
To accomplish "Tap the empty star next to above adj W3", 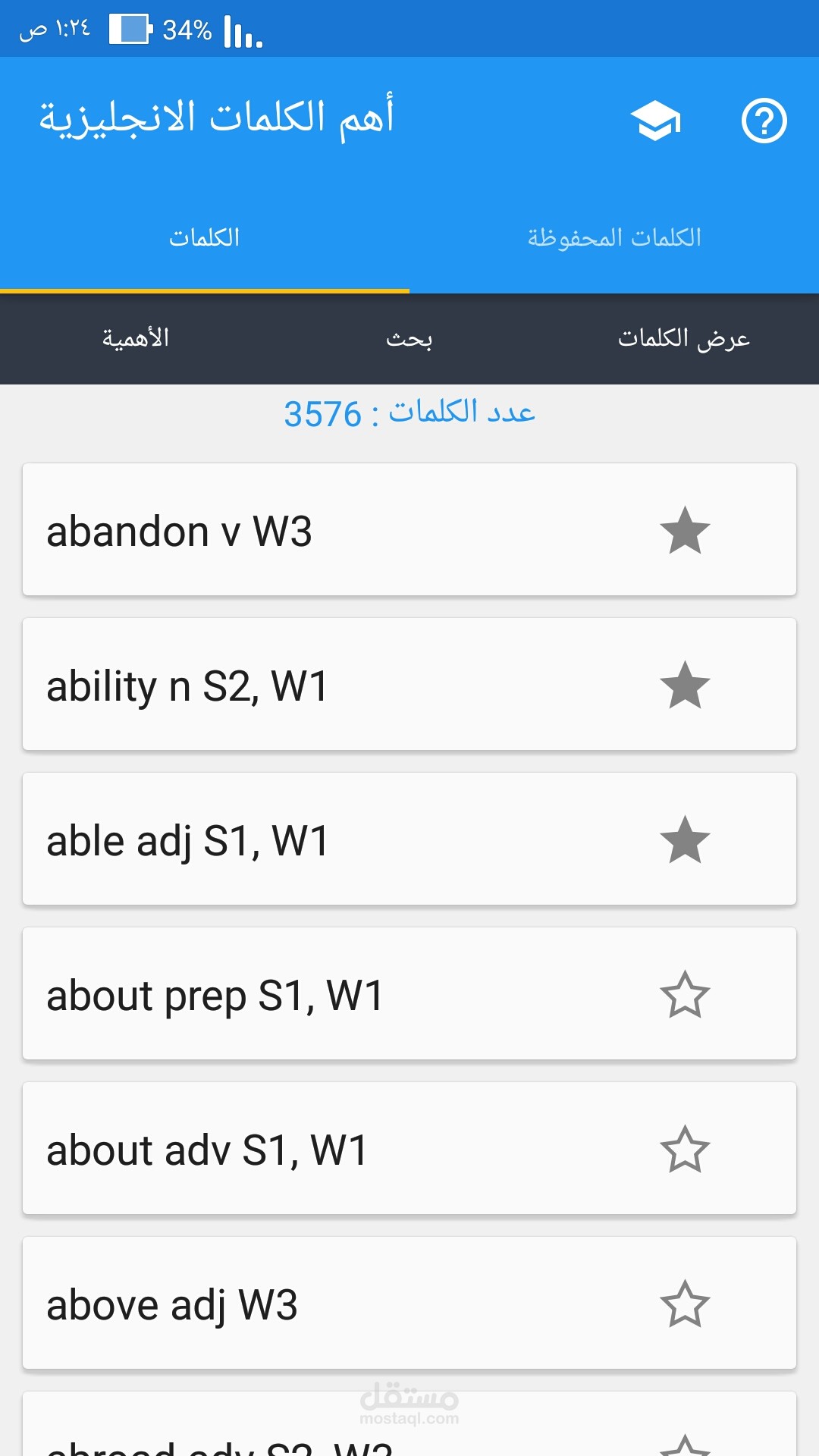I will 685,1303.
